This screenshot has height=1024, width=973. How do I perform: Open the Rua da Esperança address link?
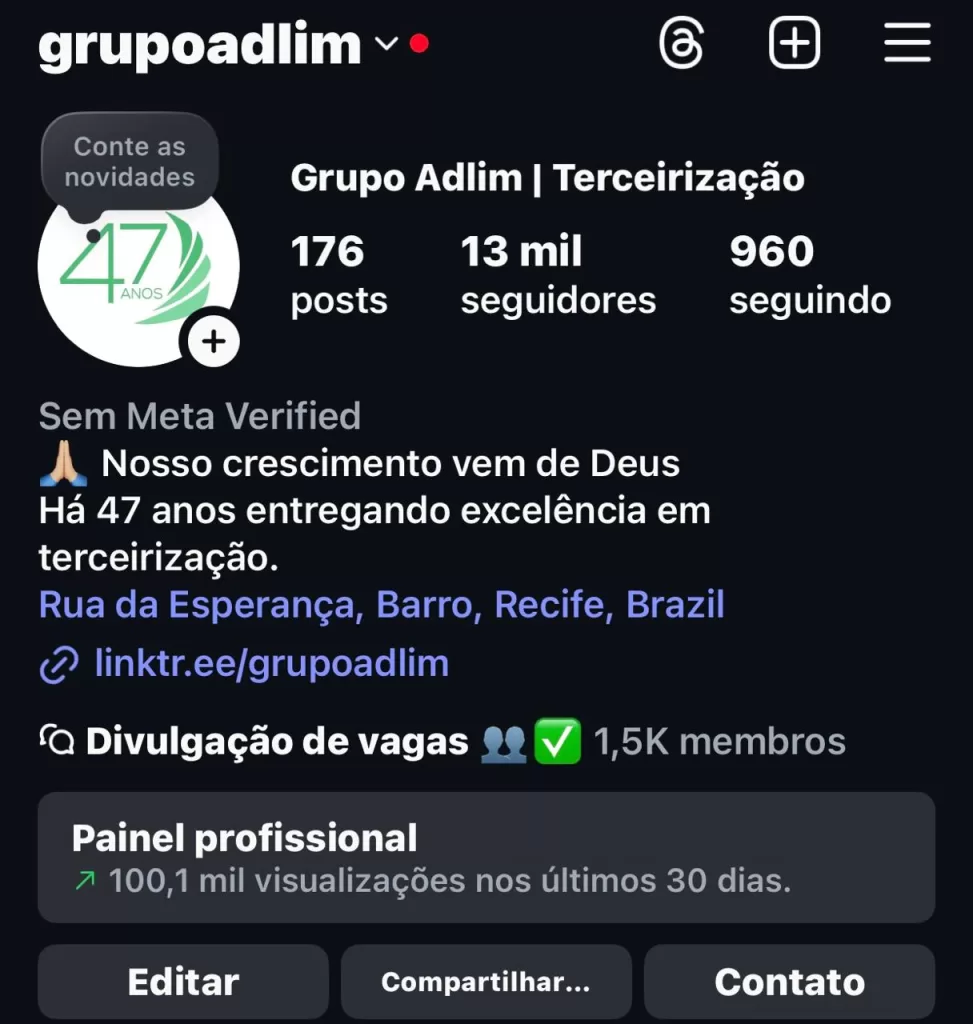(381, 605)
